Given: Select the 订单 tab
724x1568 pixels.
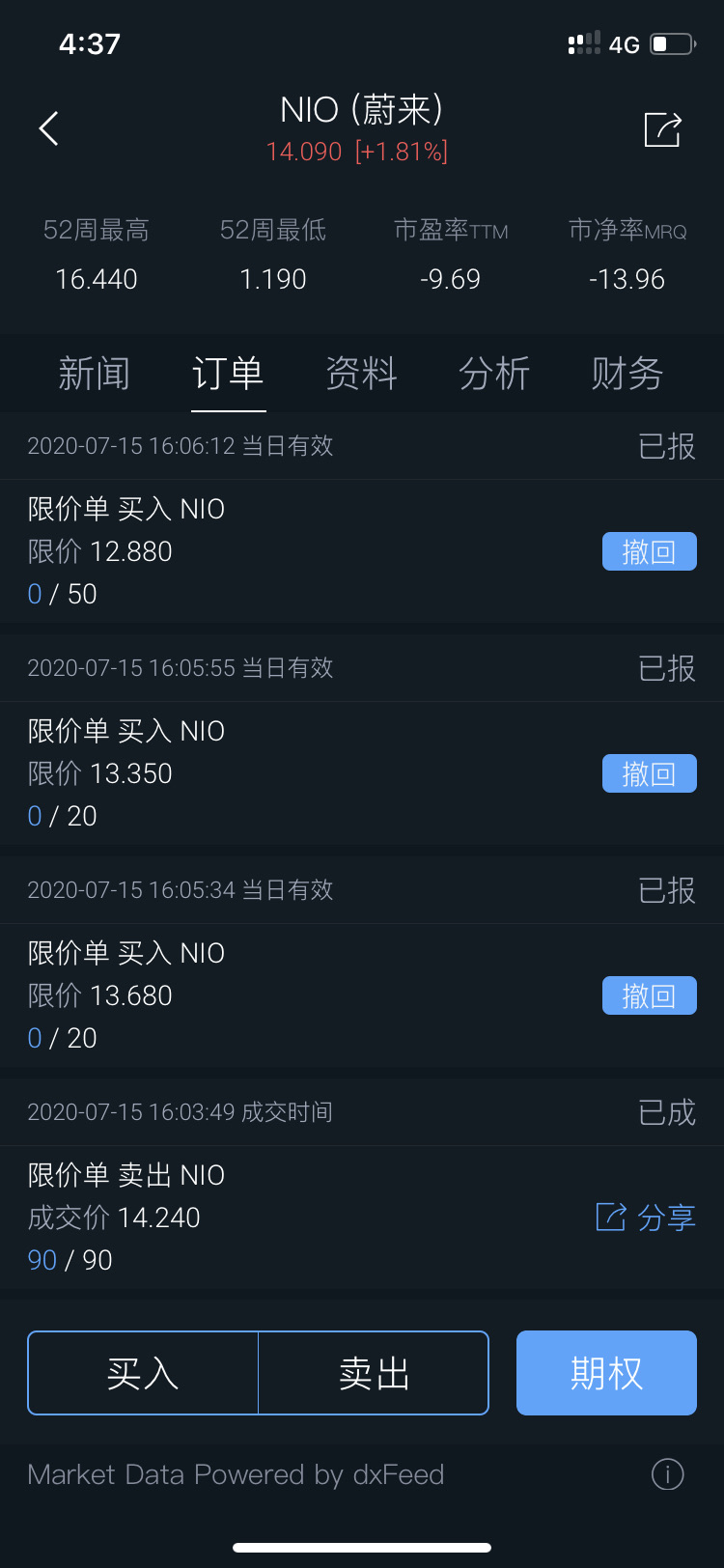Looking at the screenshot, I should [228, 374].
